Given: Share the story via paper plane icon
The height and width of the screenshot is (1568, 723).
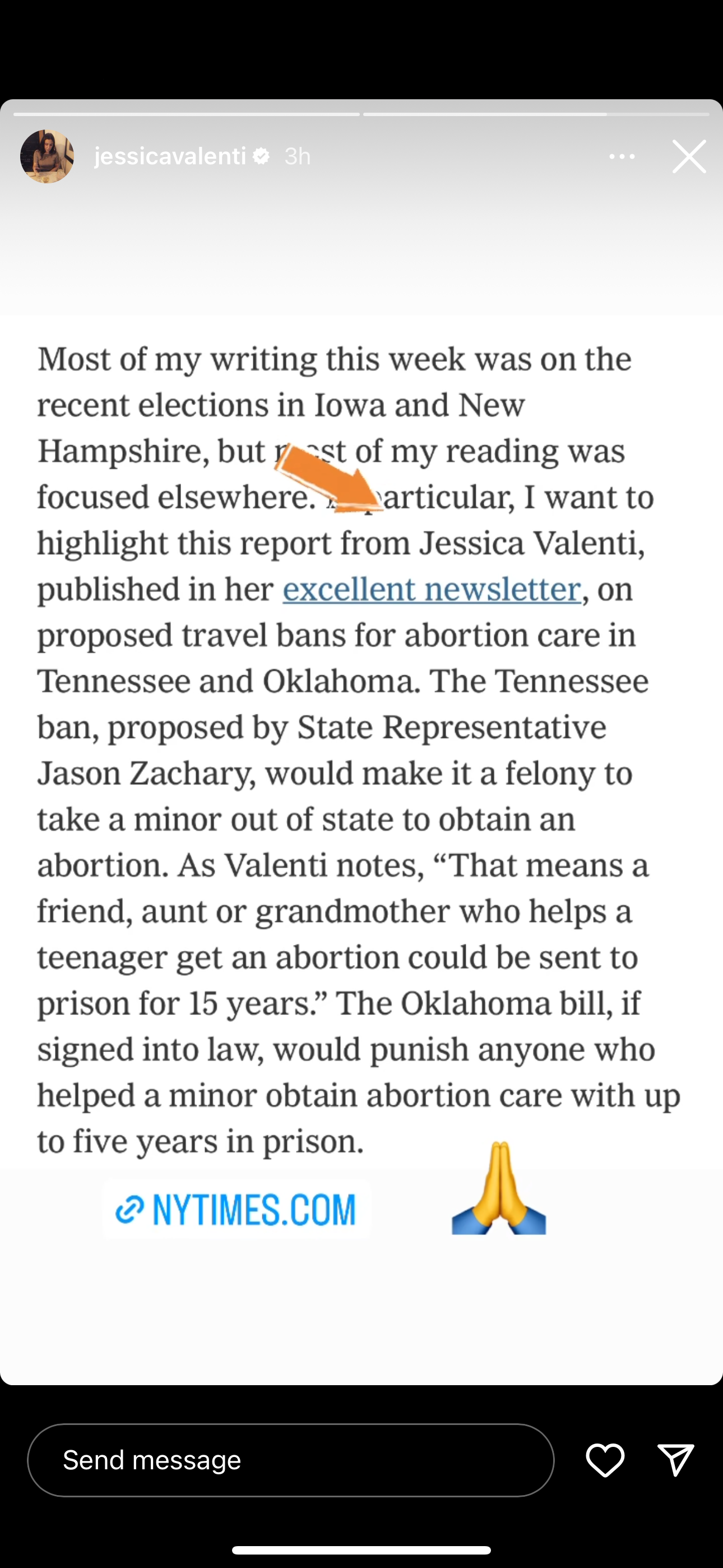Looking at the screenshot, I should [675, 1460].
